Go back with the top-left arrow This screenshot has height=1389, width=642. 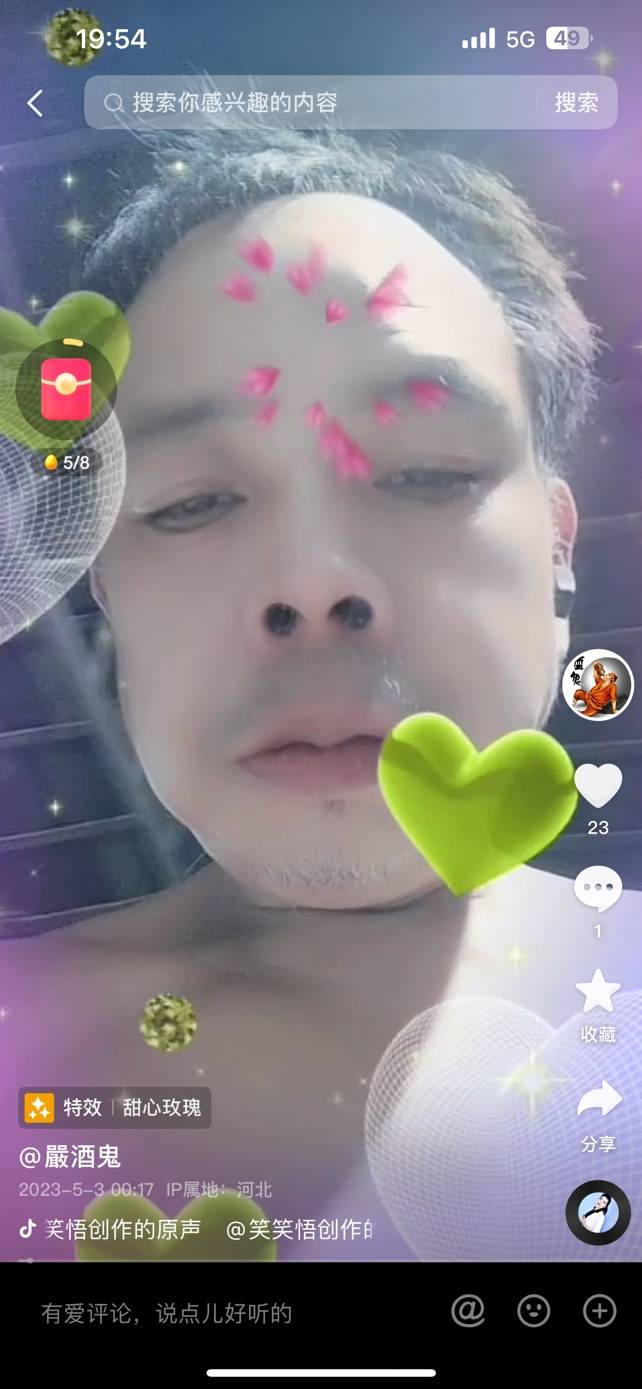(36, 103)
